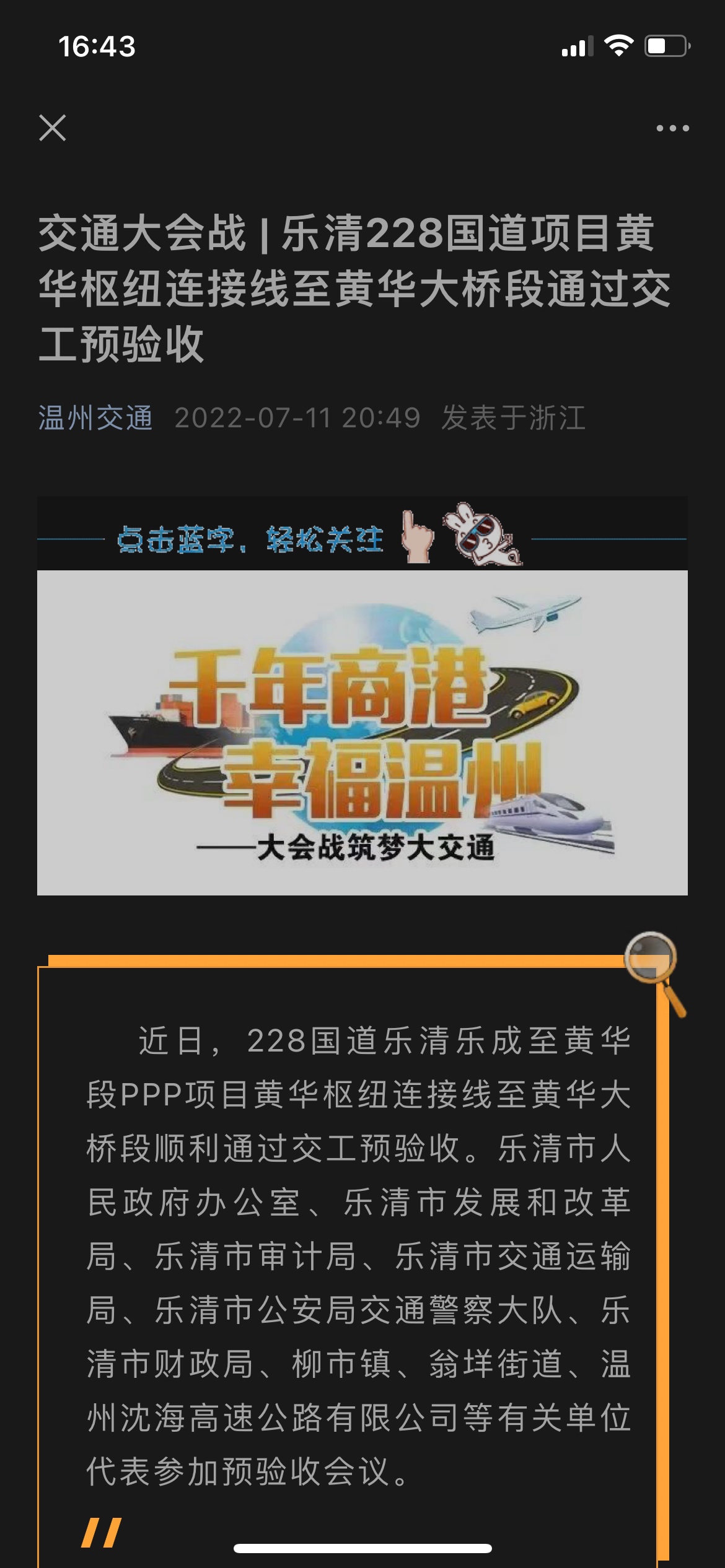Open the three-dot overflow menu
Screen dimensions: 725x1568
coord(672,128)
